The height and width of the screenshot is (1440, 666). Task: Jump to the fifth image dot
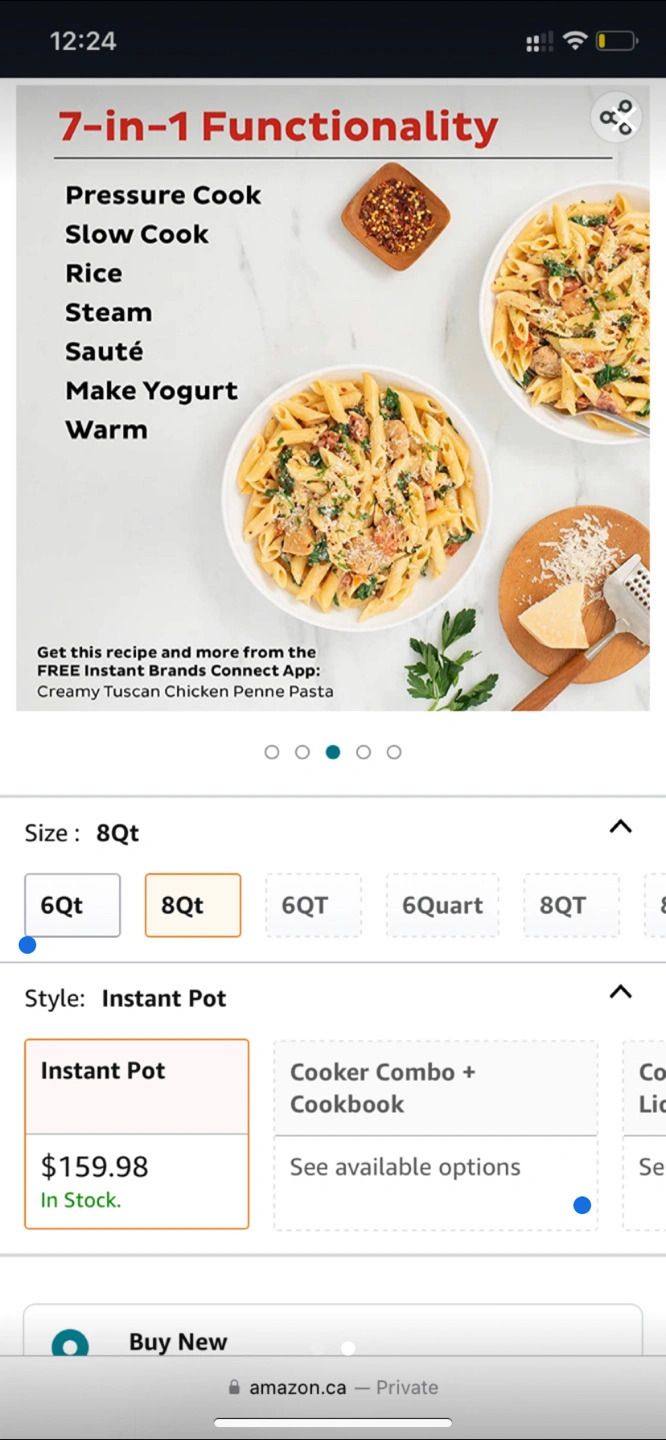pyautogui.click(x=394, y=752)
